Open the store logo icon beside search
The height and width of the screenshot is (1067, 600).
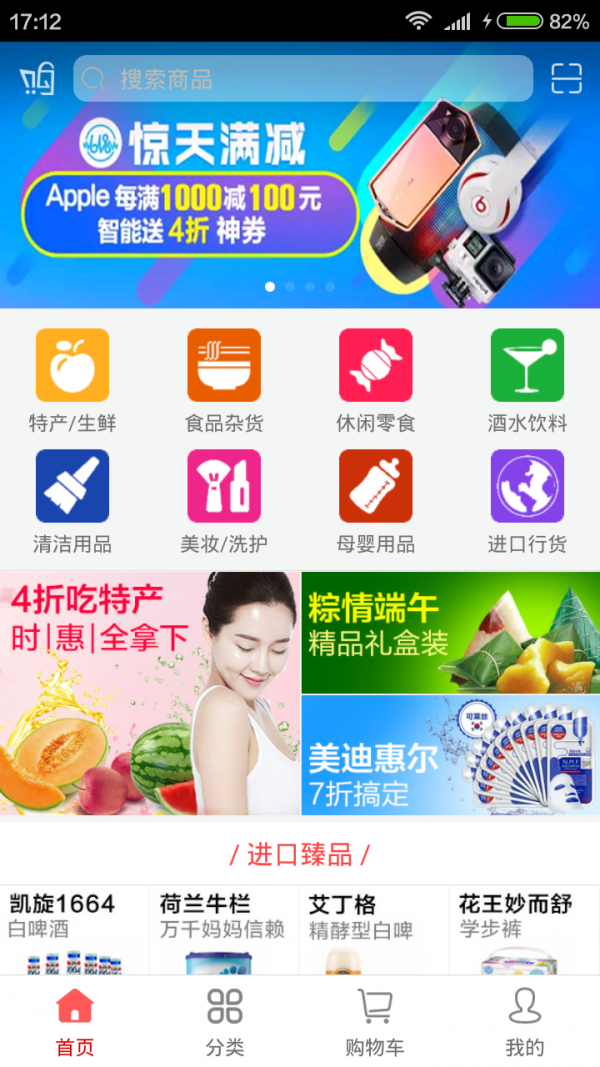pos(37,79)
